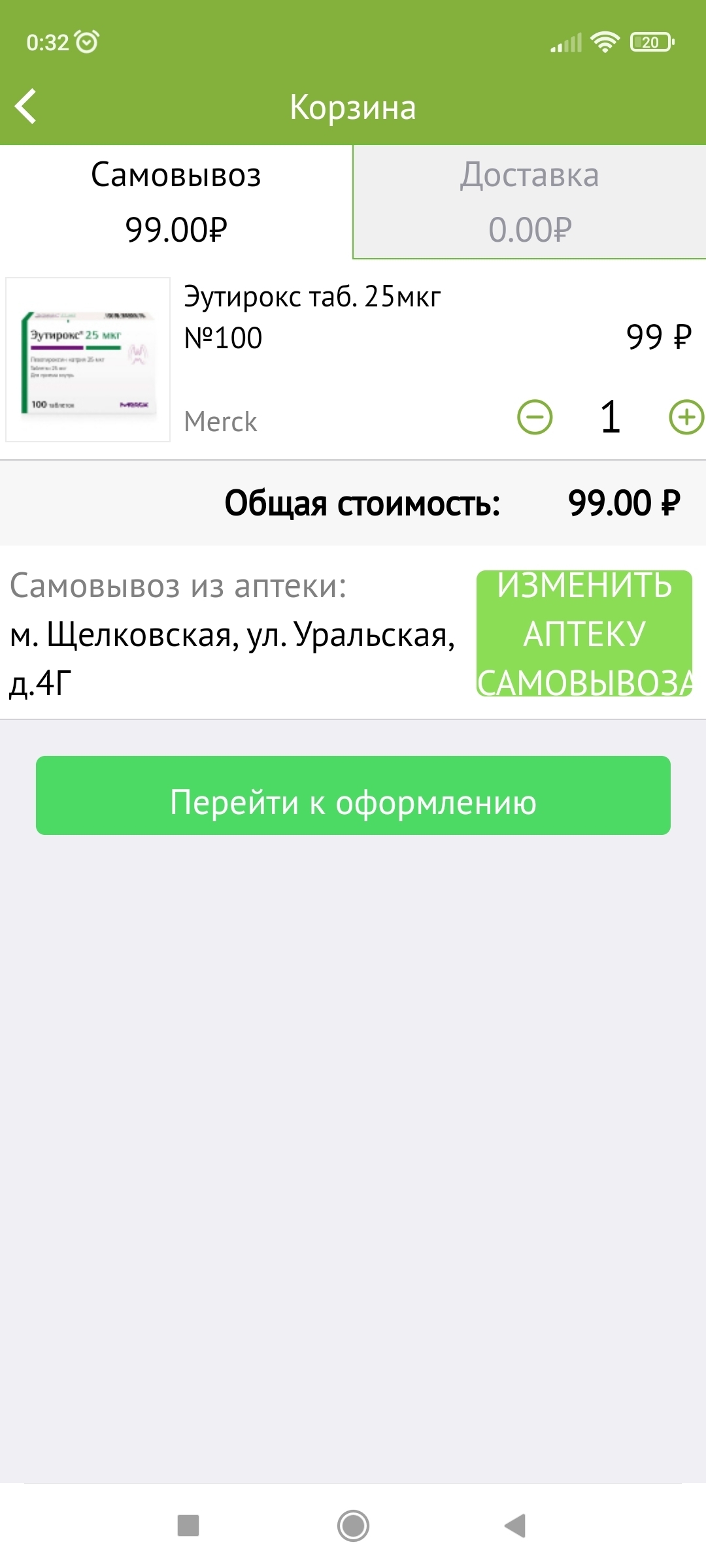Open the Эутирокс product image
This screenshot has height=1568, width=706.
(88, 360)
